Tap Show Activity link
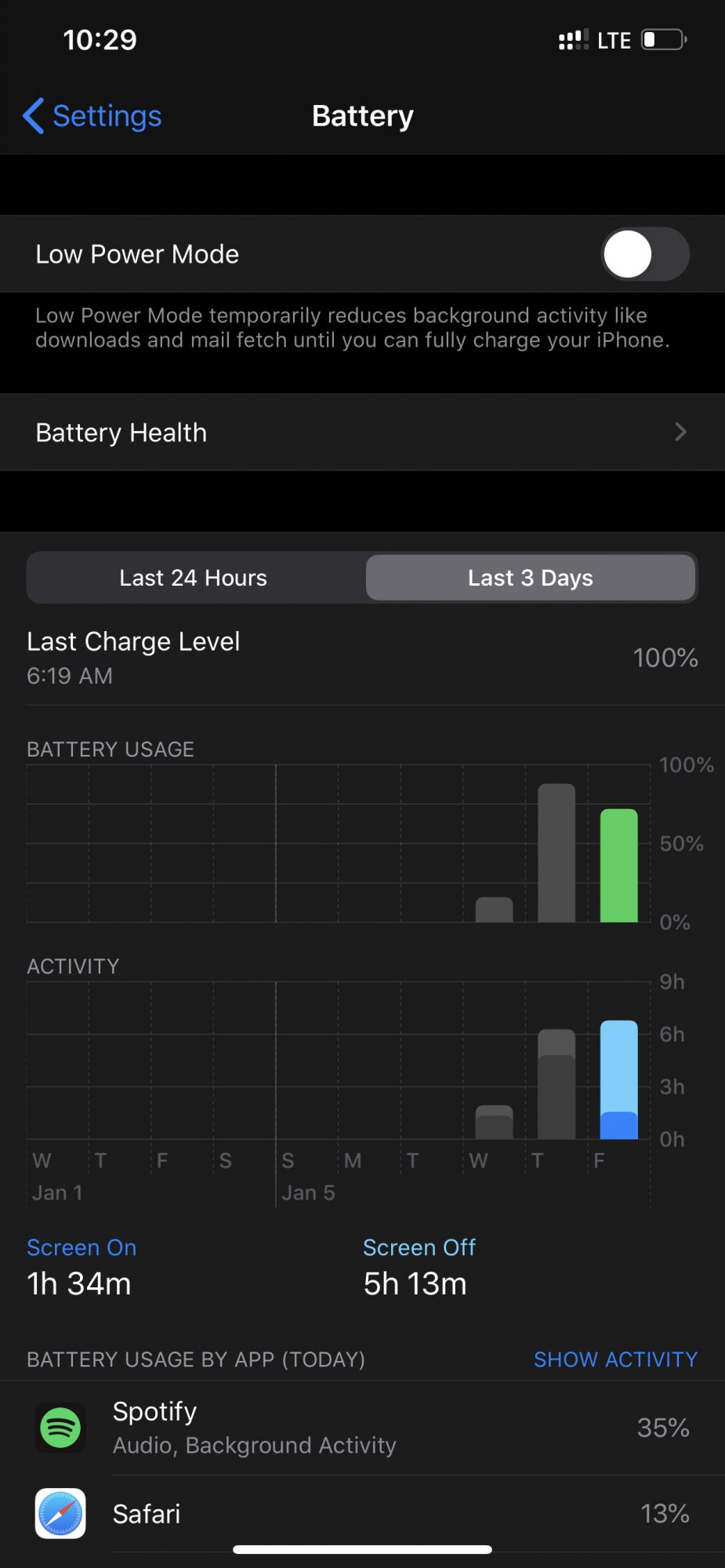 [615, 1359]
